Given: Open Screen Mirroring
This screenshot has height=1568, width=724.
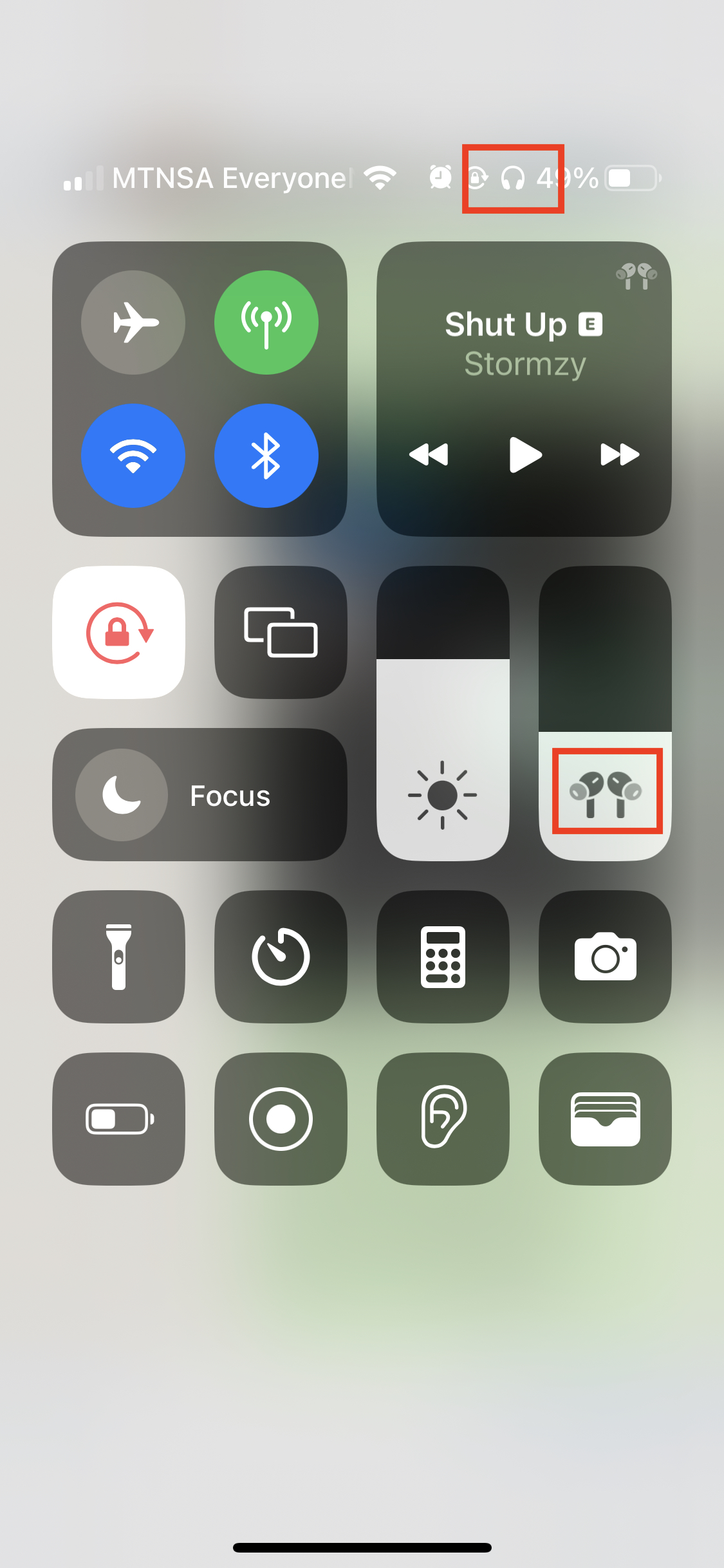Looking at the screenshot, I should (281, 632).
